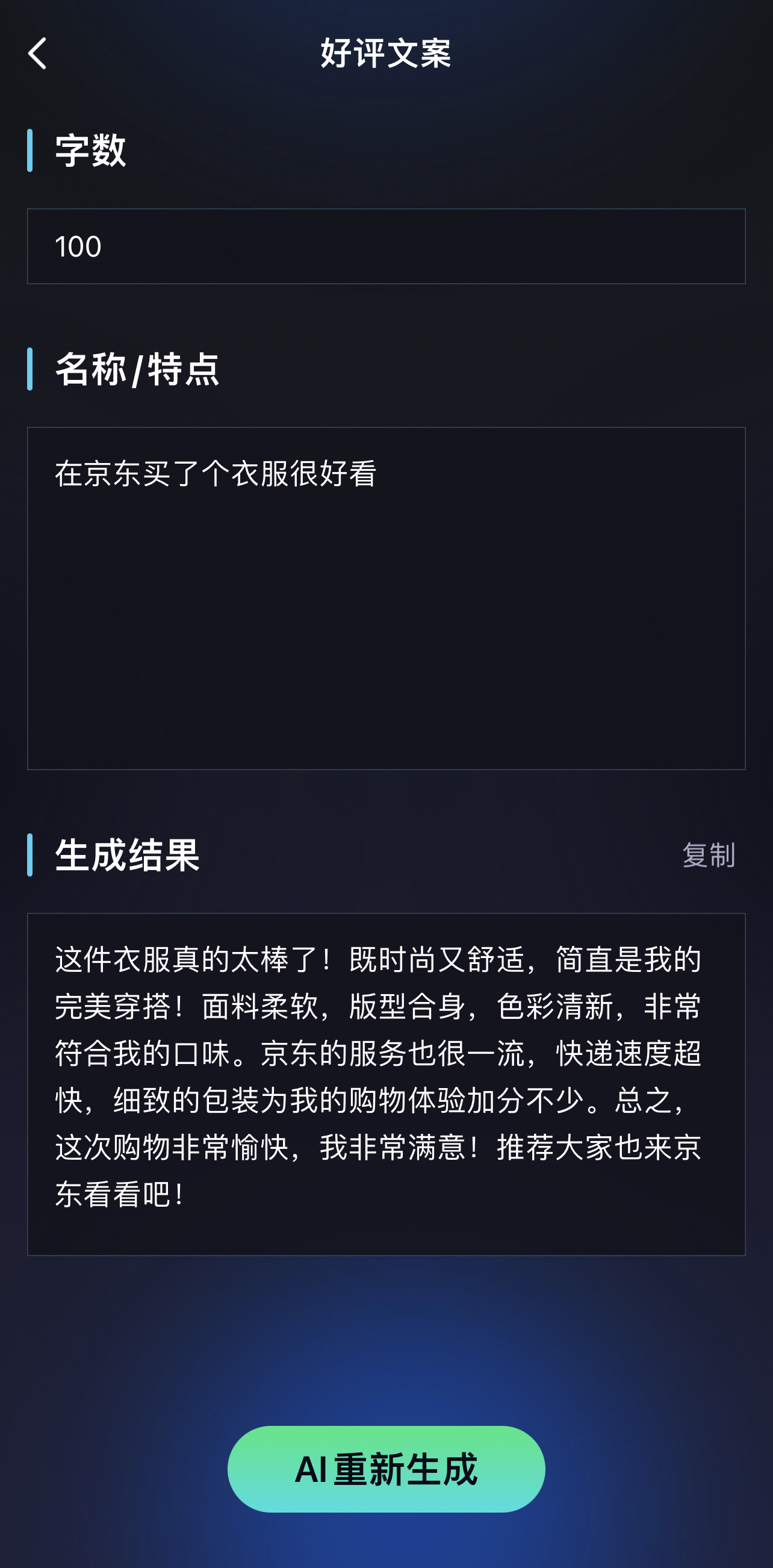Tap the 名称/特点 description text box
This screenshot has width=773, height=1568.
coord(386,599)
